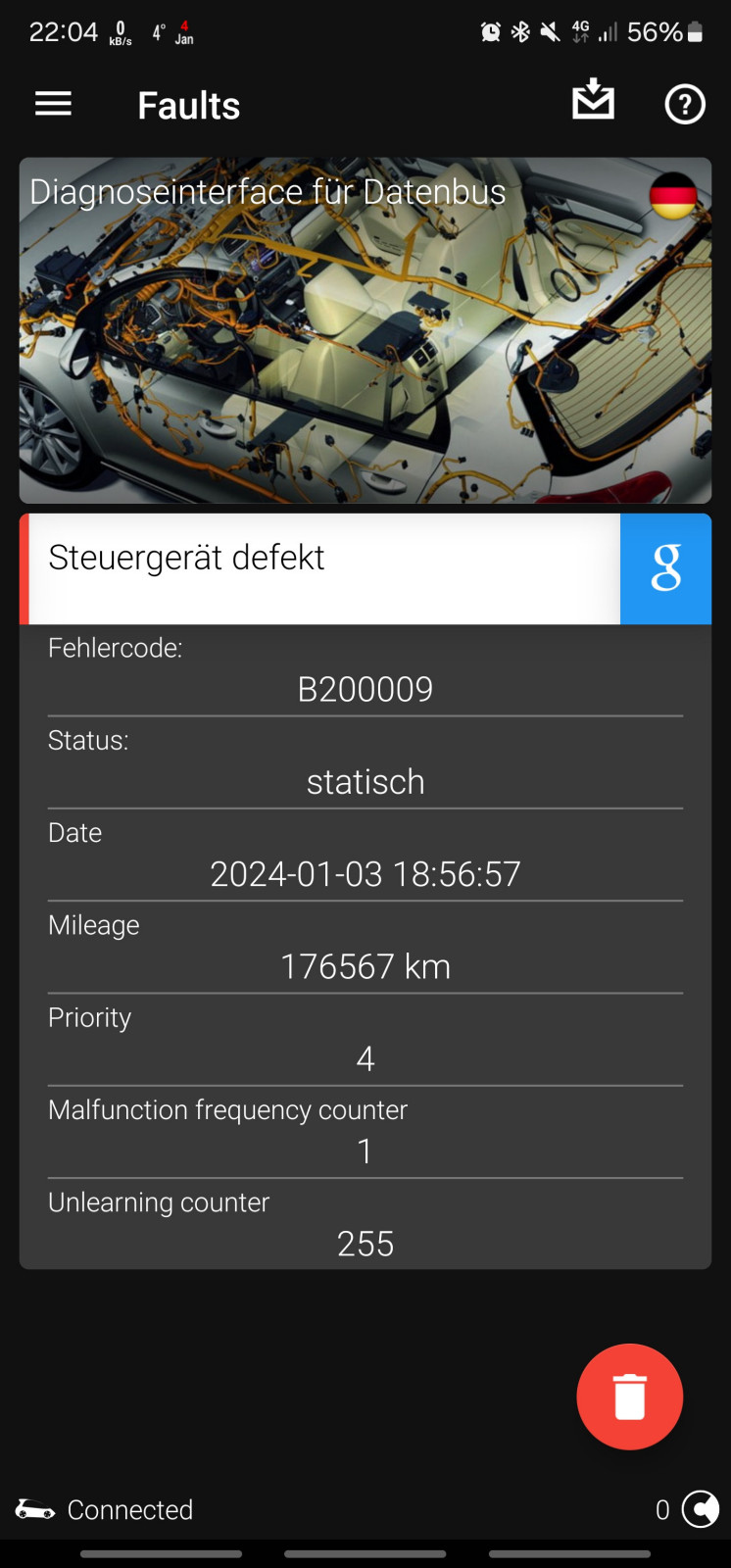Tap the save faults report icon

(593, 102)
